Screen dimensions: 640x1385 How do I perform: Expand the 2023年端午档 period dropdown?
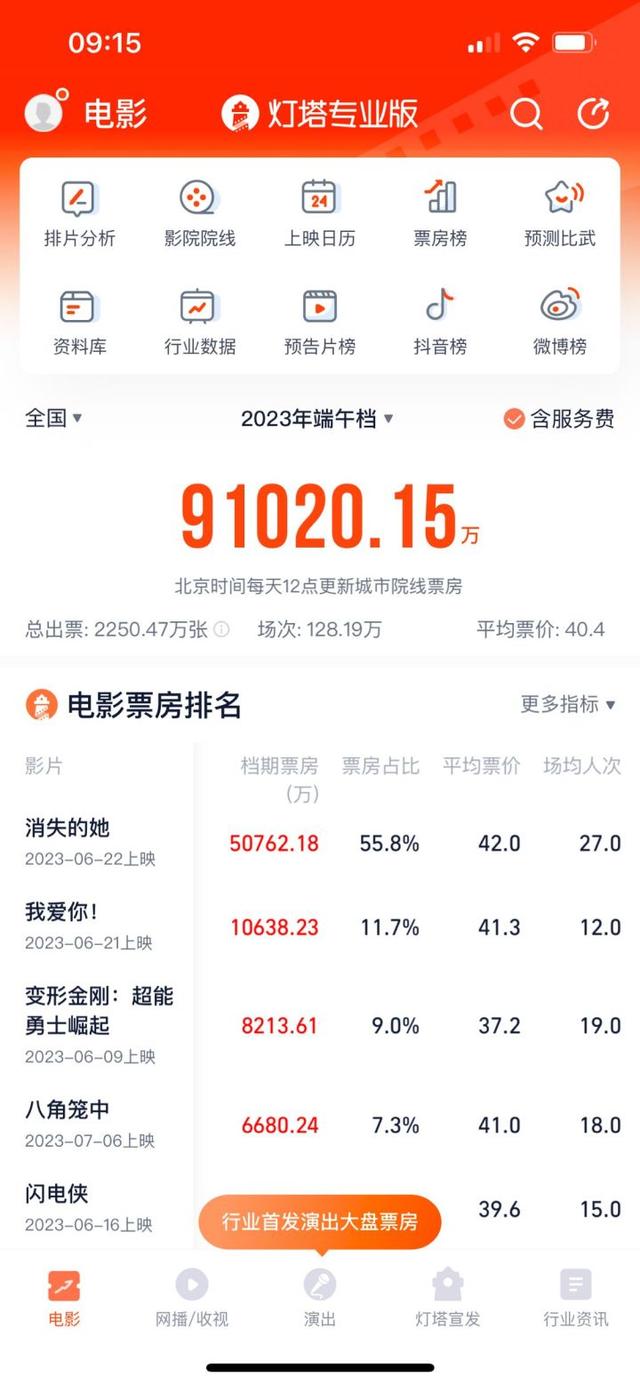click(x=318, y=419)
